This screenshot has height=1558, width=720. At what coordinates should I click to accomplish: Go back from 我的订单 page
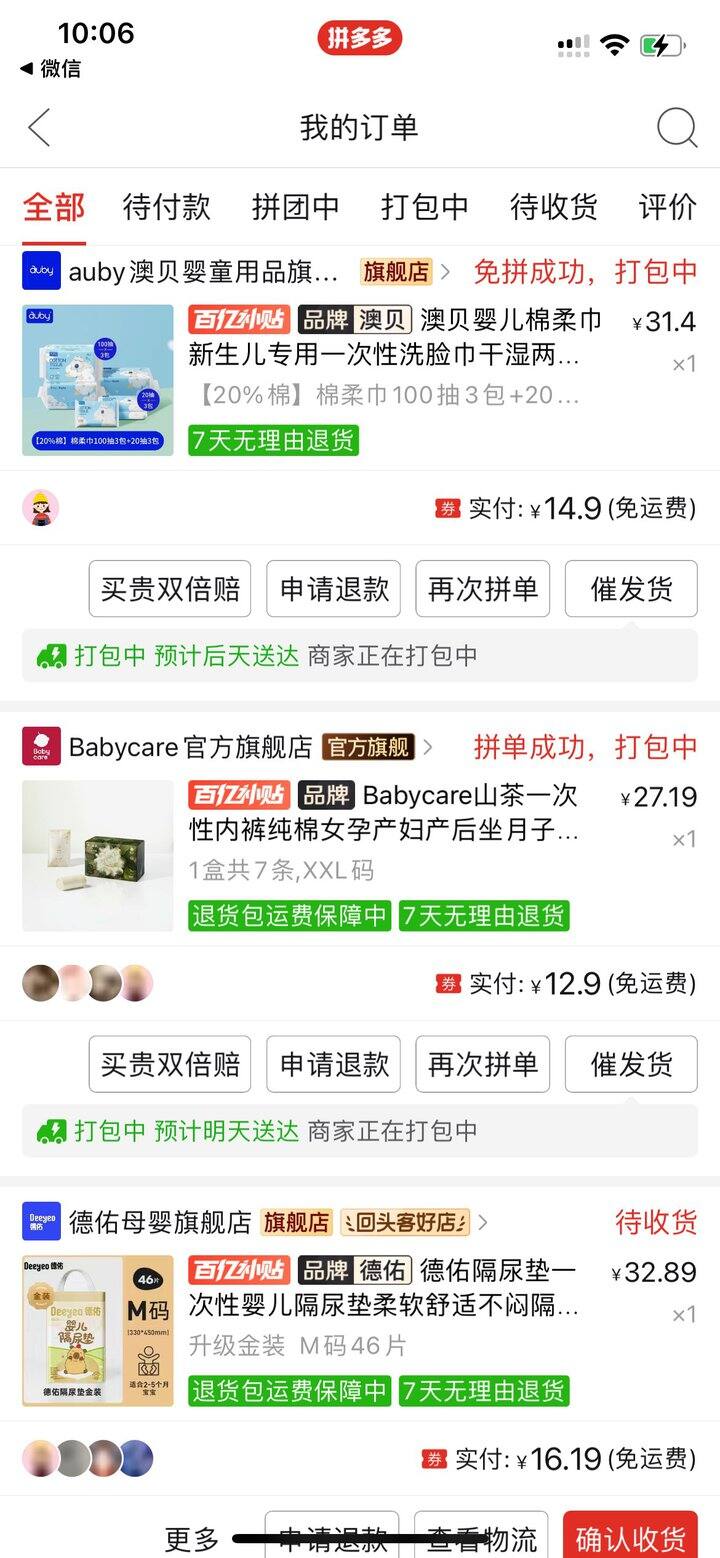pyautogui.click(x=40, y=128)
